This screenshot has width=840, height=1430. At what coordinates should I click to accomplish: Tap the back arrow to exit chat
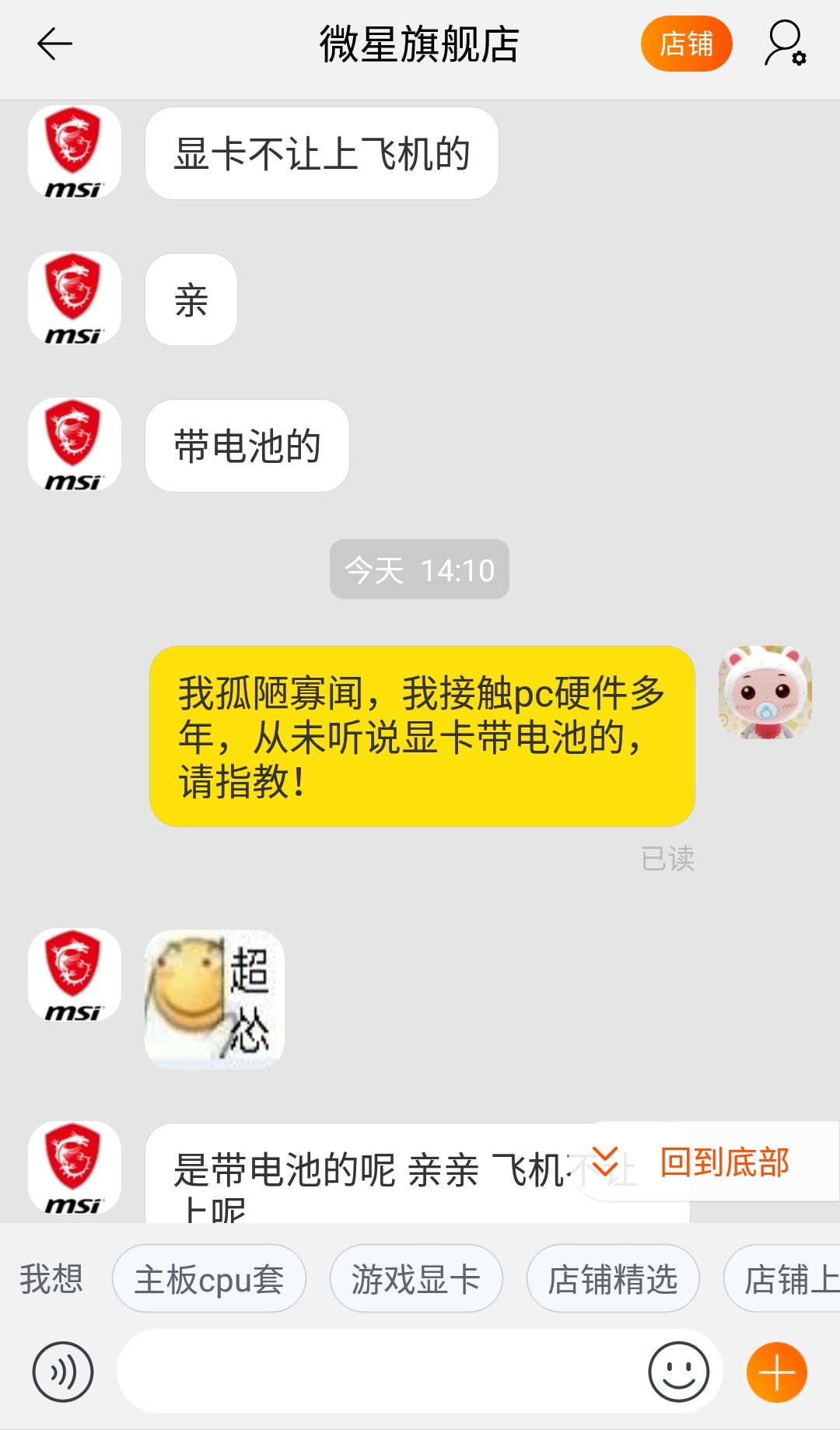pyautogui.click(x=53, y=44)
